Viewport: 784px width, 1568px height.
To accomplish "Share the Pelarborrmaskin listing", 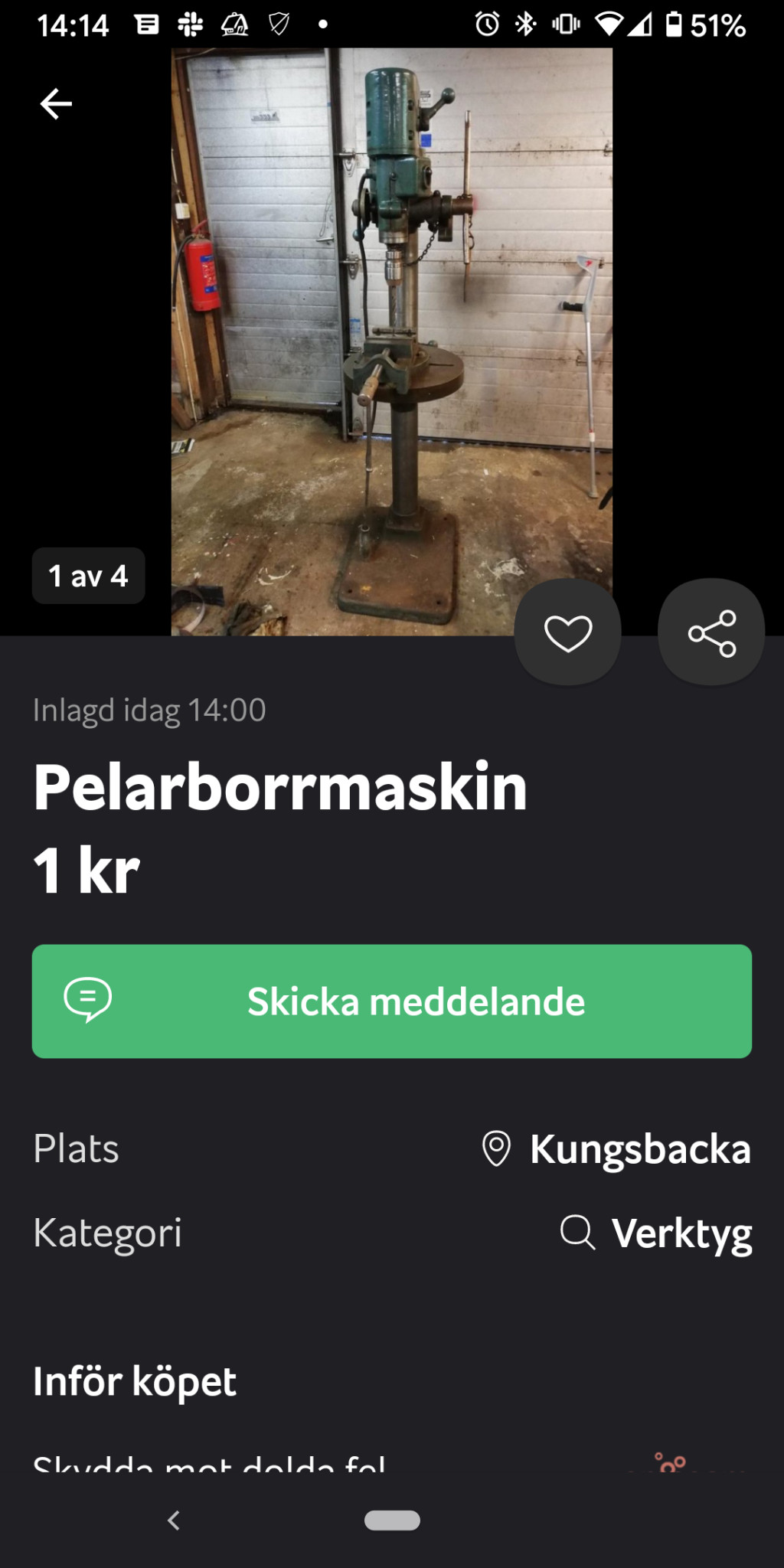I will click(x=711, y=632).
